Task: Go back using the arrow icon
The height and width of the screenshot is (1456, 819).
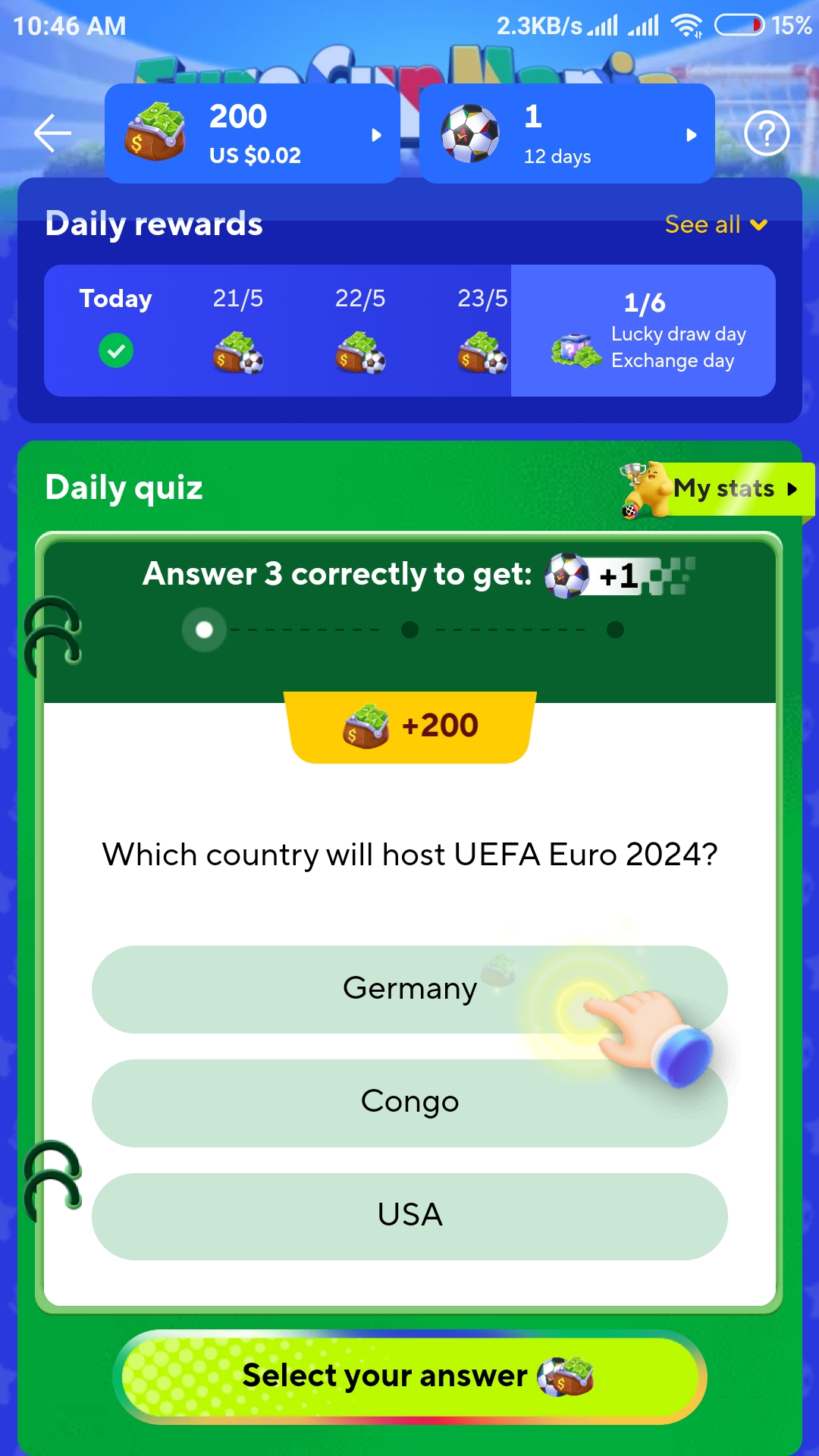Action: 52,133
